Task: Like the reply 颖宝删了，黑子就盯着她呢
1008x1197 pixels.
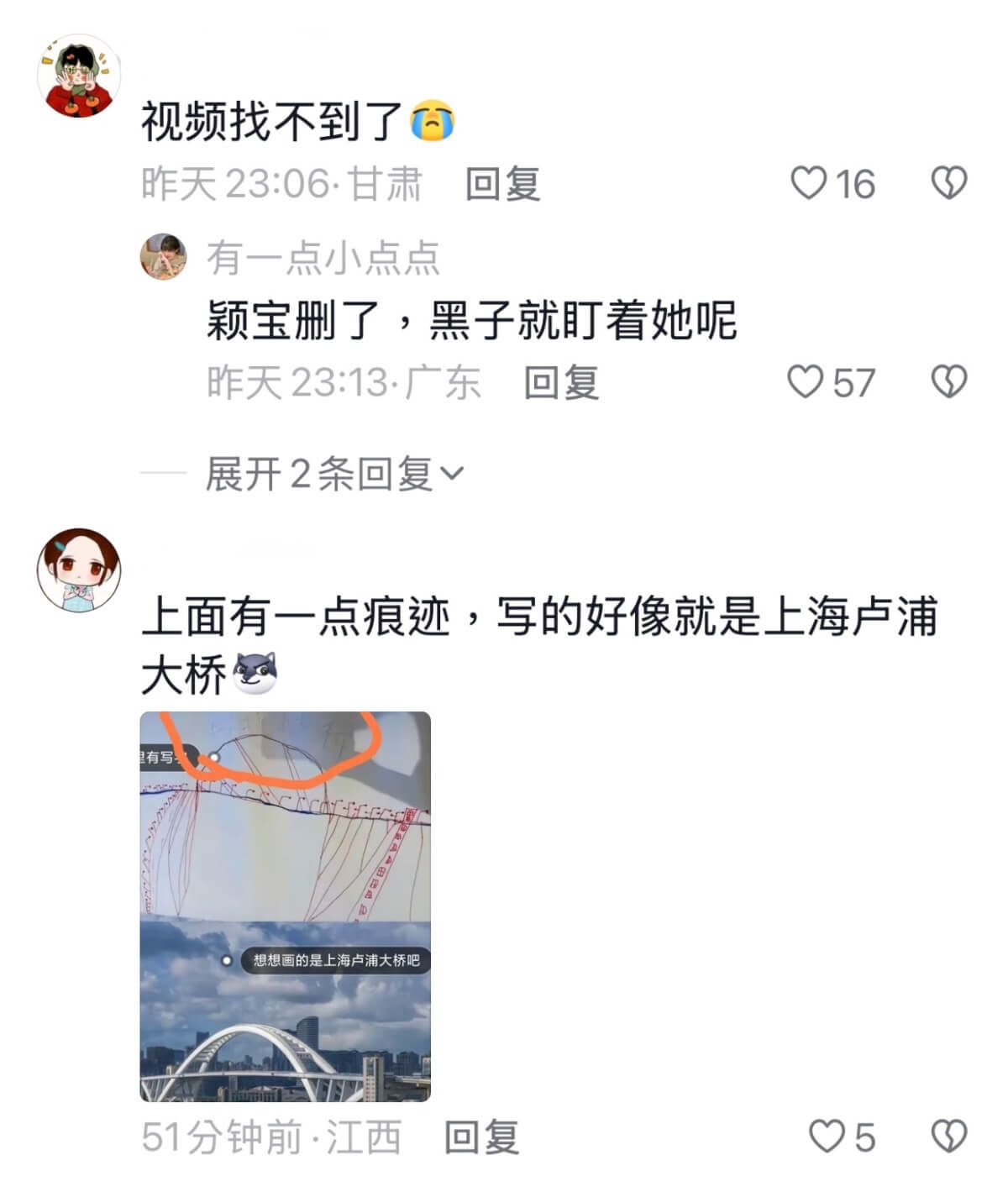Action: [x=806, y=382]
